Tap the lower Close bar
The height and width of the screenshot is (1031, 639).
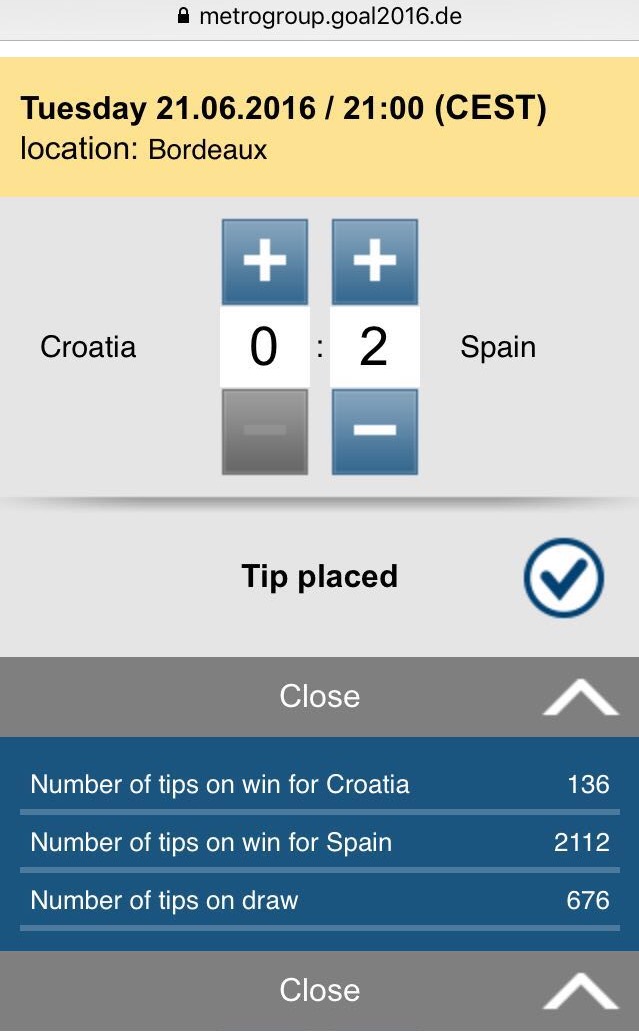pyautogui.click(x=319, y=990)
